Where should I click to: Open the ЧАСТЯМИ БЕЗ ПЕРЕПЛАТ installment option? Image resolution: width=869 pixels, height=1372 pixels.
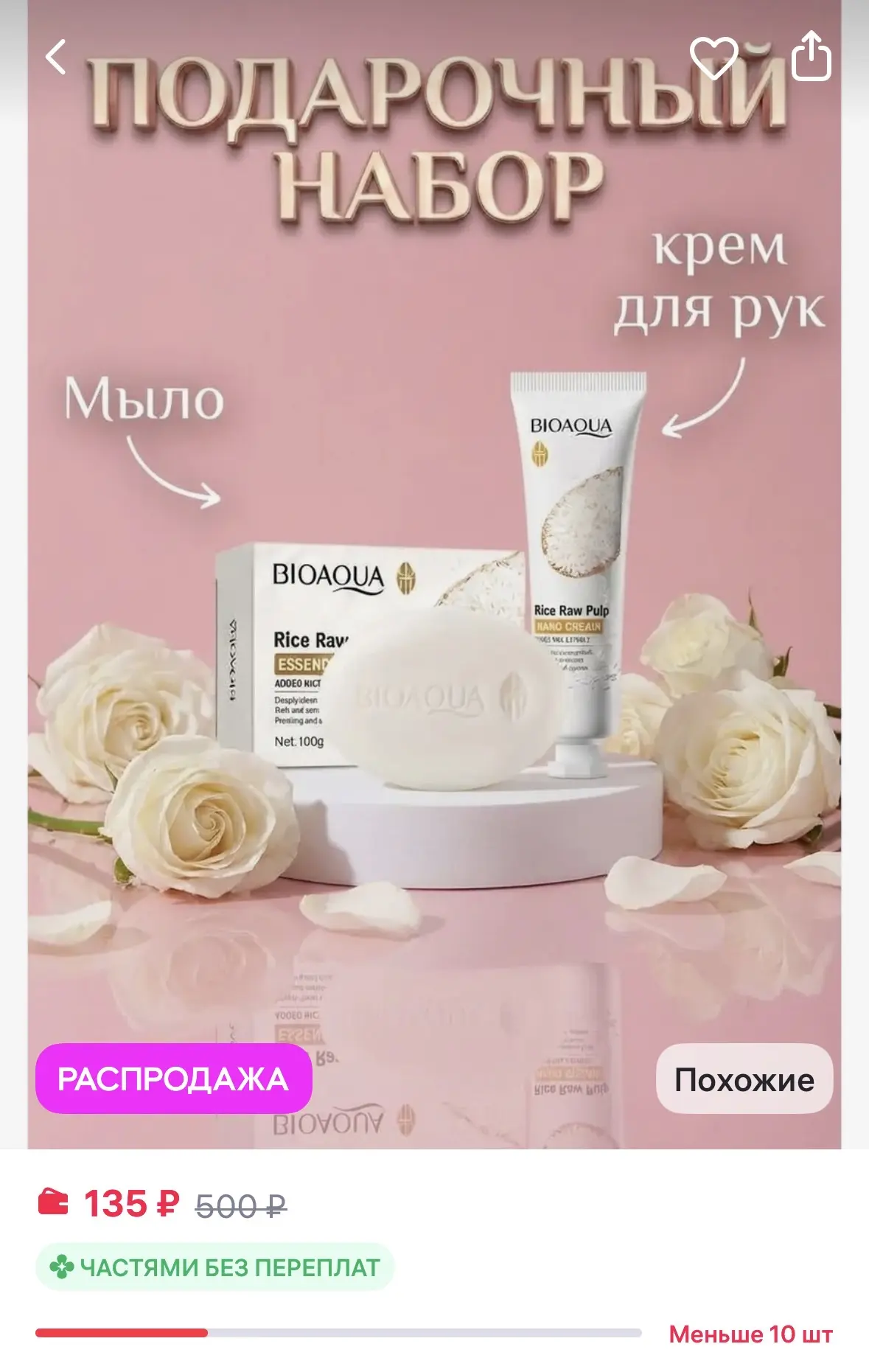click(214, 1267)
